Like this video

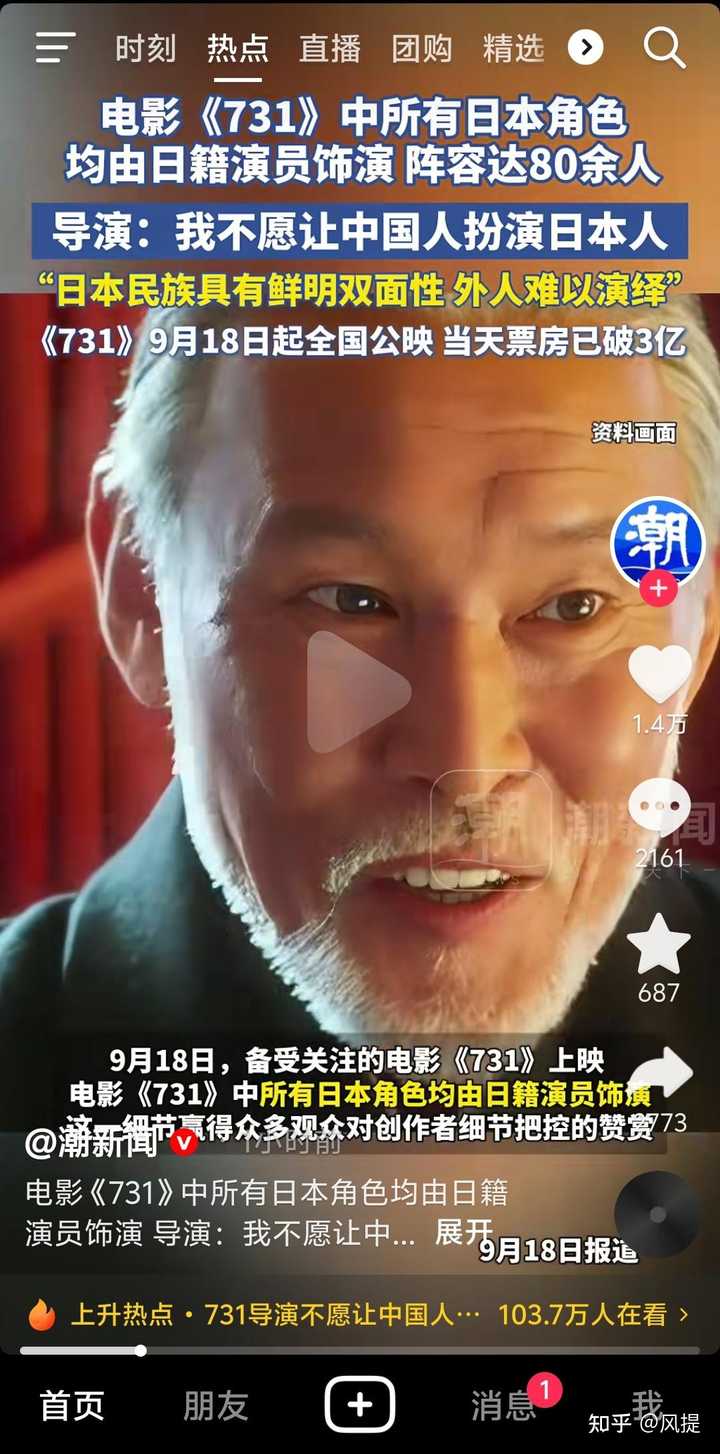pos(659,675)
